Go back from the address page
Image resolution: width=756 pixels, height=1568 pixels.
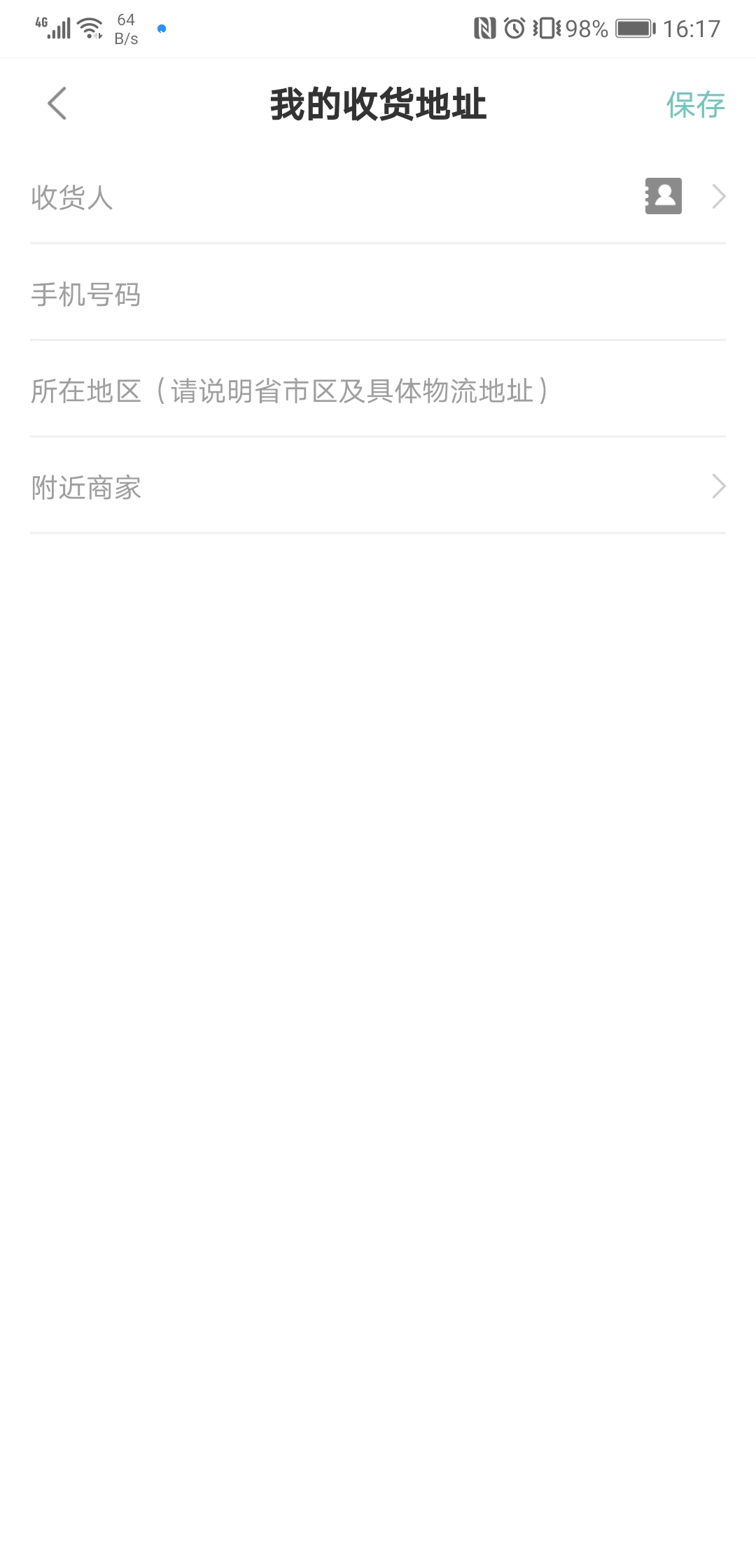pos(57,104)
